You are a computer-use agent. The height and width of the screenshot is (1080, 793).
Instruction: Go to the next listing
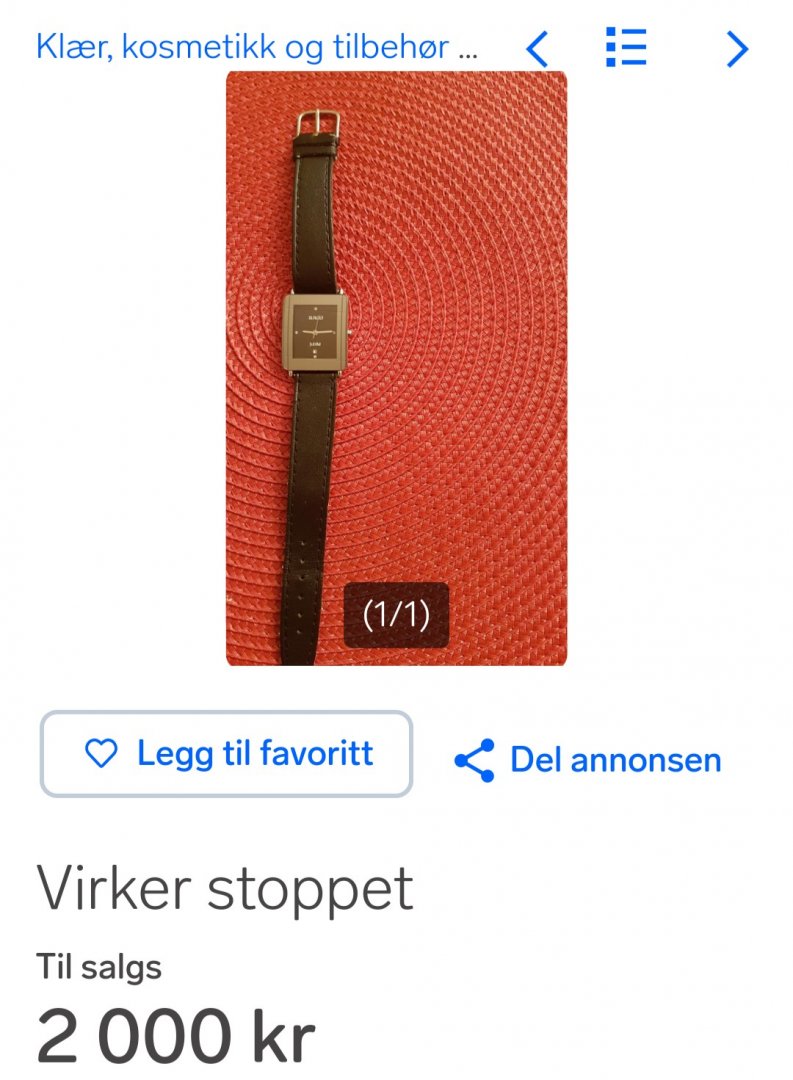[x=737, y=48]
